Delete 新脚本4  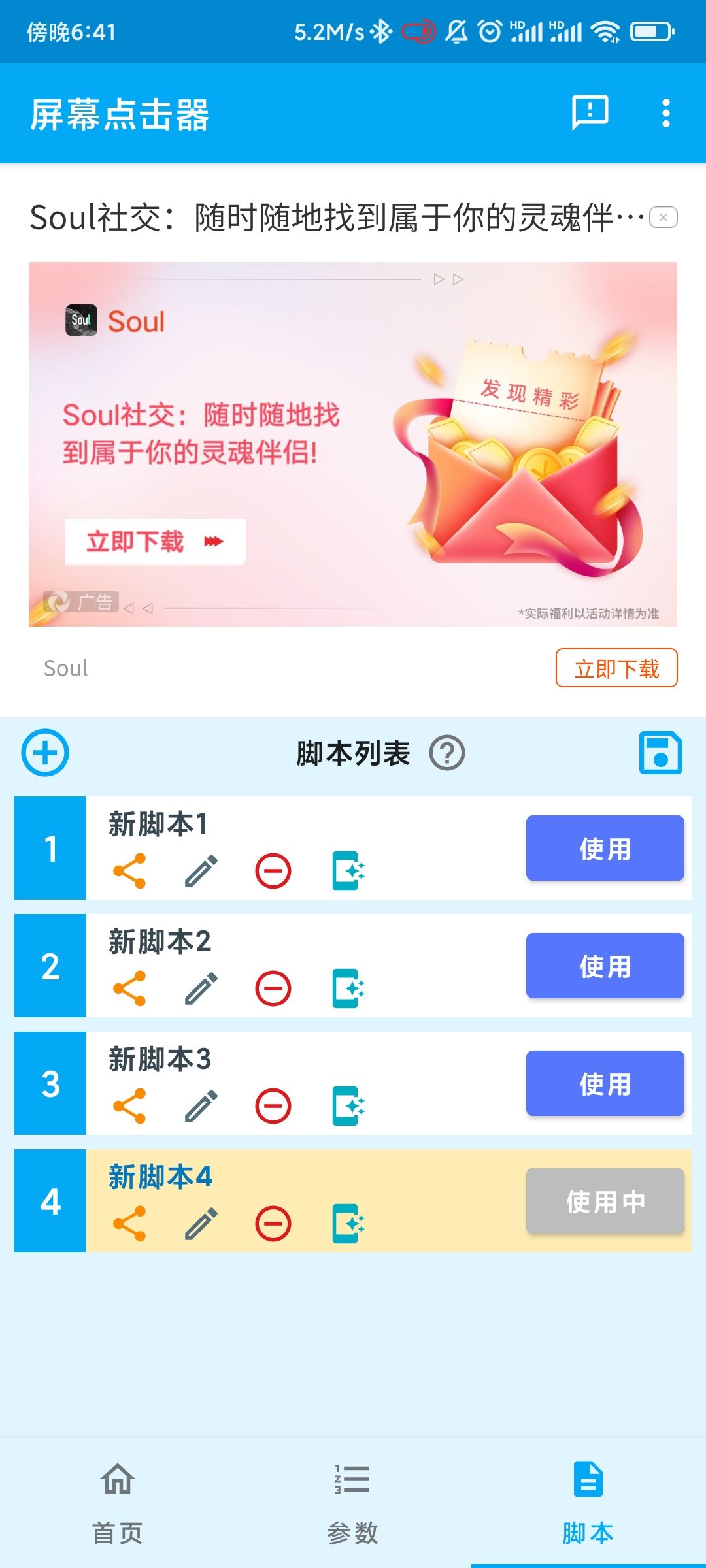(273, 1224)
